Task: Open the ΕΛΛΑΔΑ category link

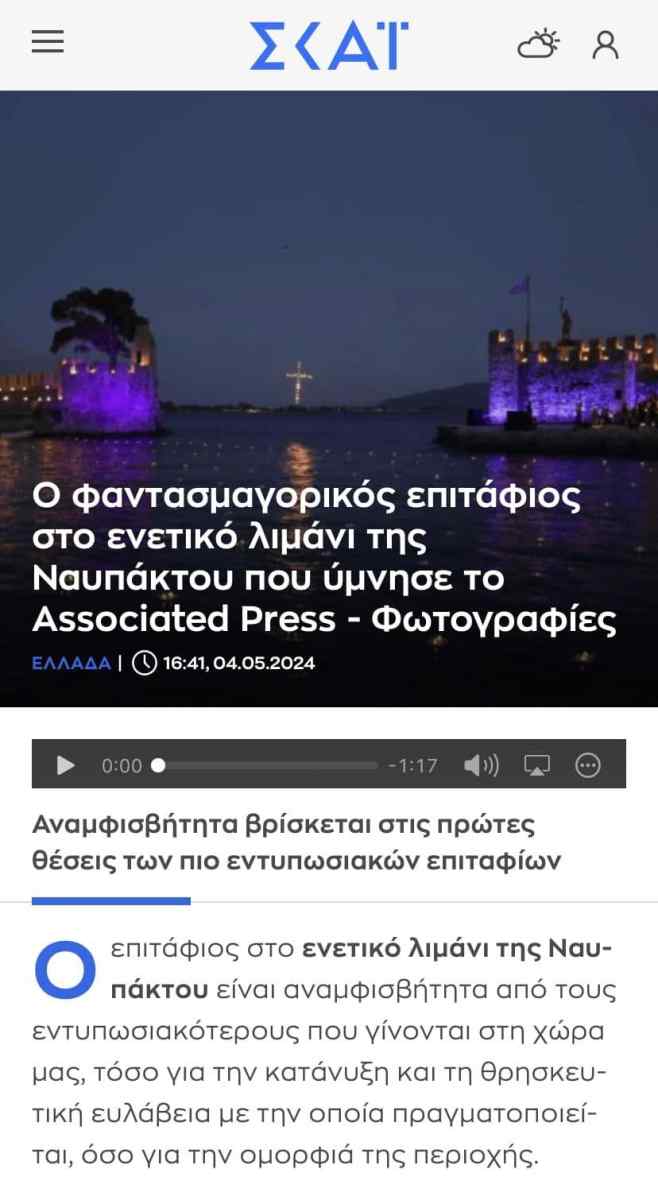Action: coord(71,663)
